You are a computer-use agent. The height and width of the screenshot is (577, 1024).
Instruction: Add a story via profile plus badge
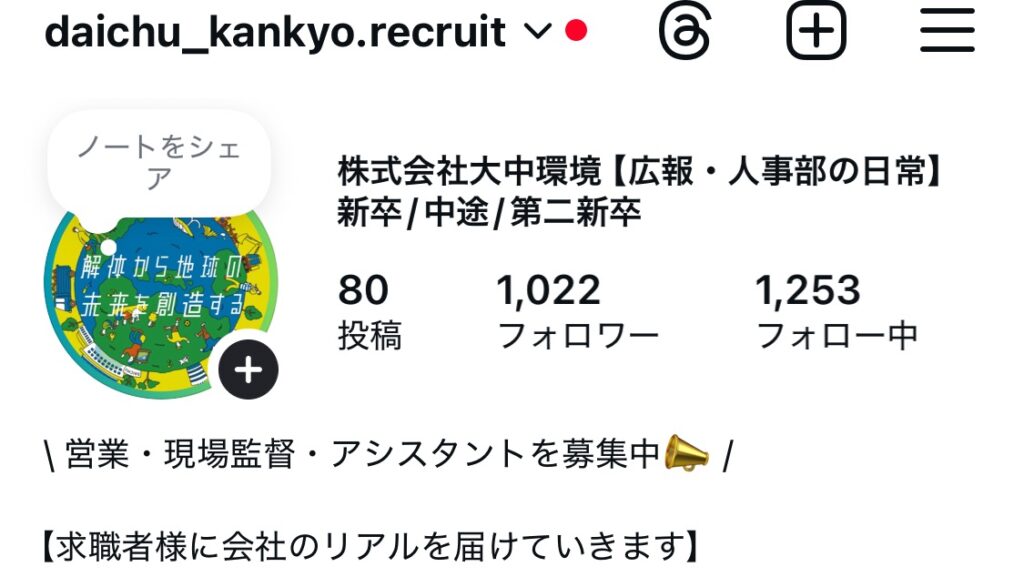[x=248, y=370]
